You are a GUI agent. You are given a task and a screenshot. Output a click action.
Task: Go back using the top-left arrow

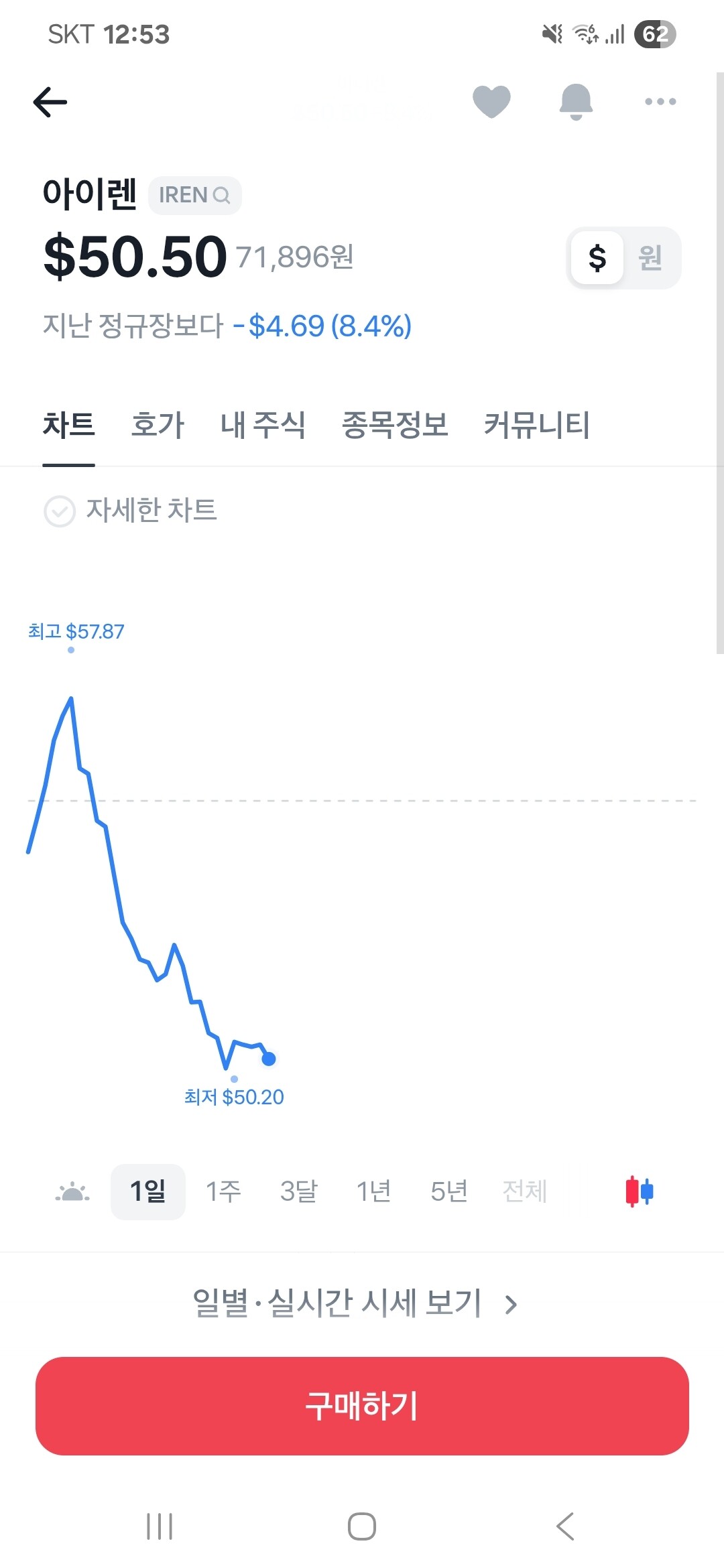coord(50,102)
